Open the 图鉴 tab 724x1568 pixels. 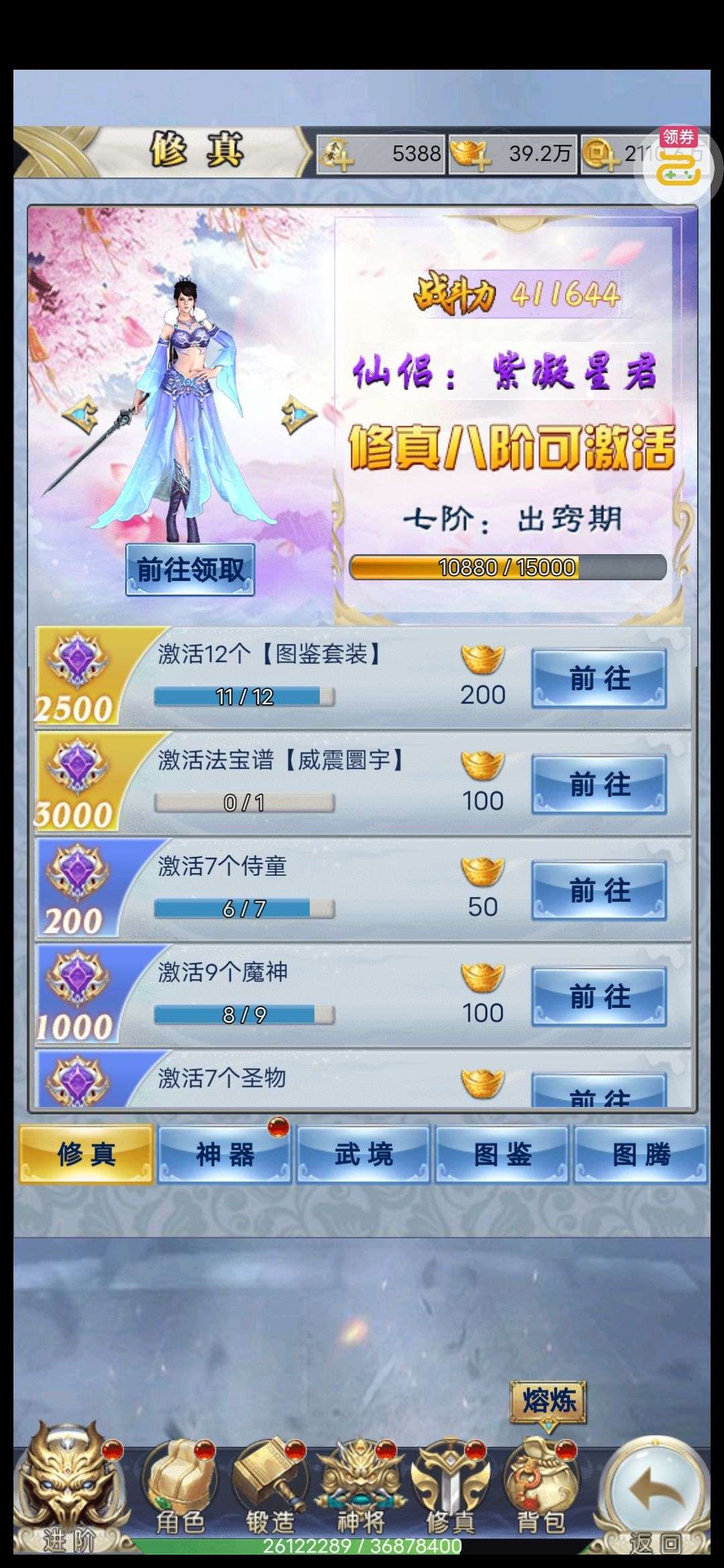click(502, 1155)
